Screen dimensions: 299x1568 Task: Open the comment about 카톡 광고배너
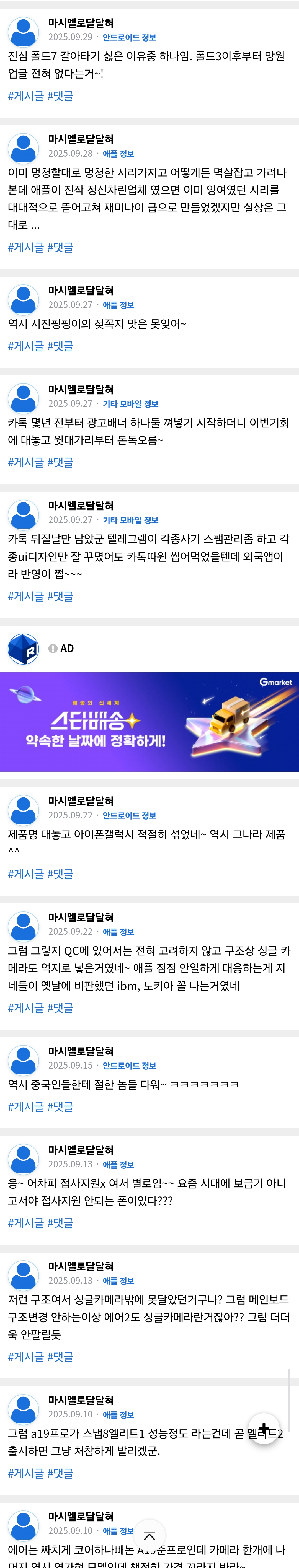click(146, 431)
